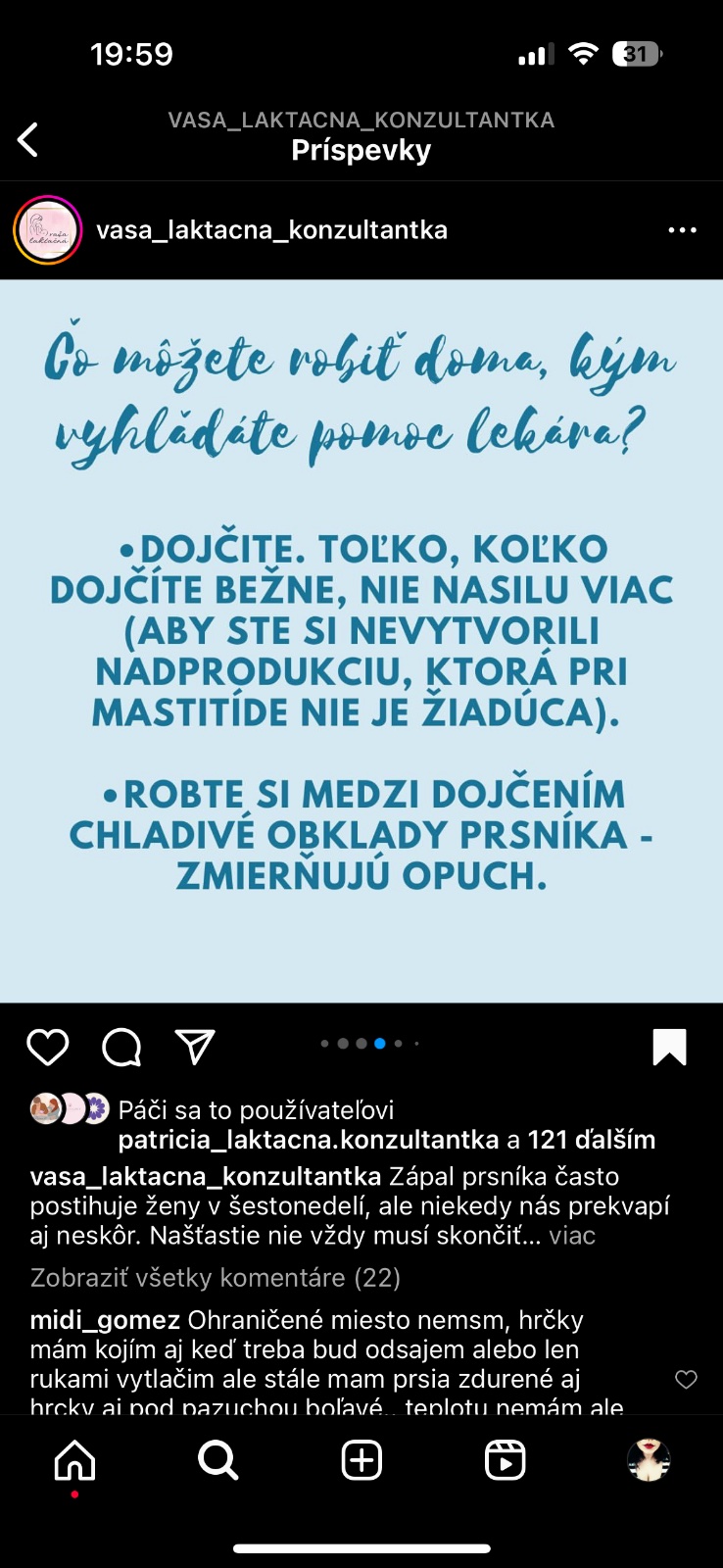Open my profile tab
Viewport: 723px width, 1568px height.
point(649,1460)
